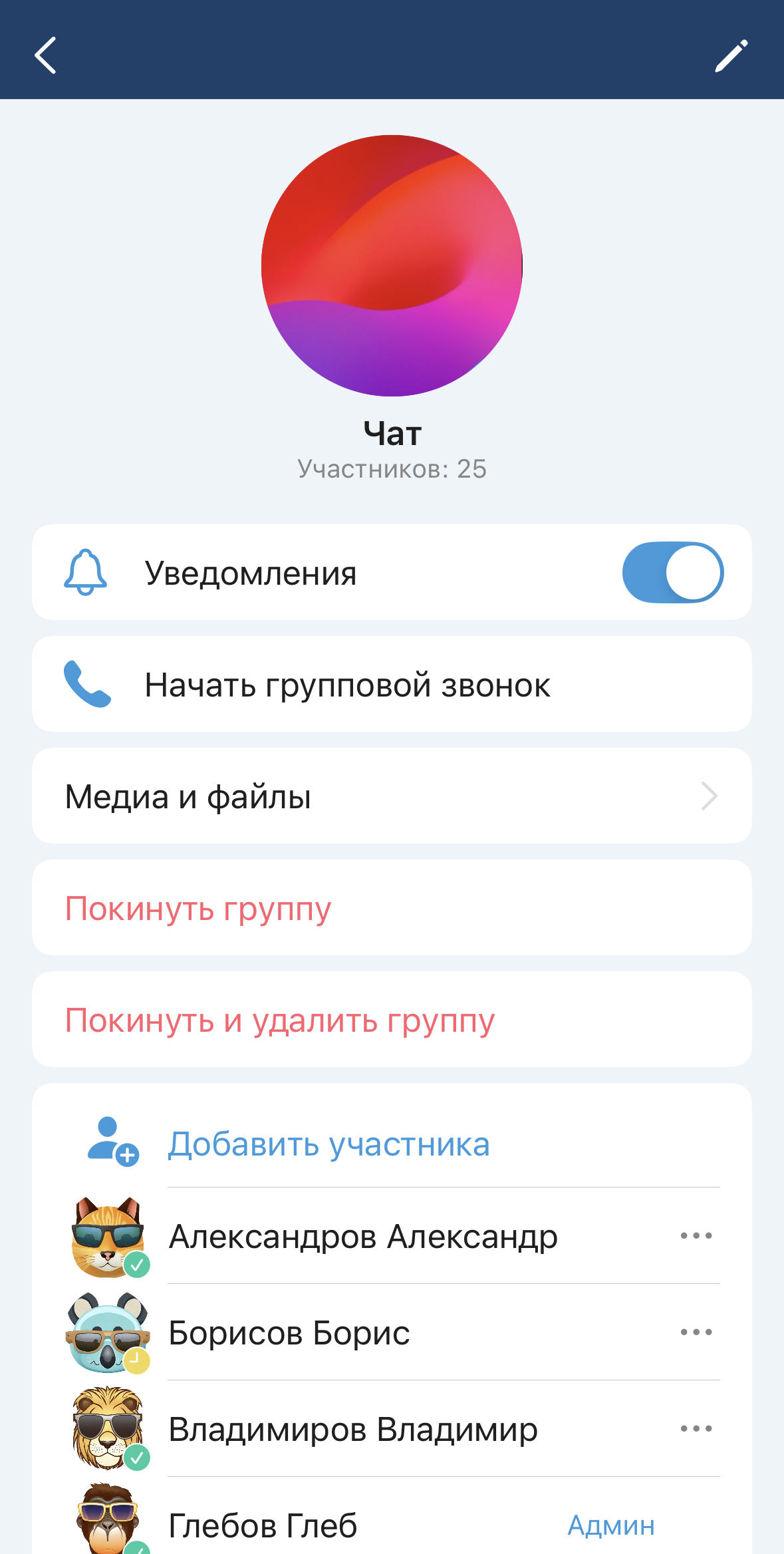Screen dimensions: 784x1554
Task: View the group chat avatar
Action: [392, 265]
